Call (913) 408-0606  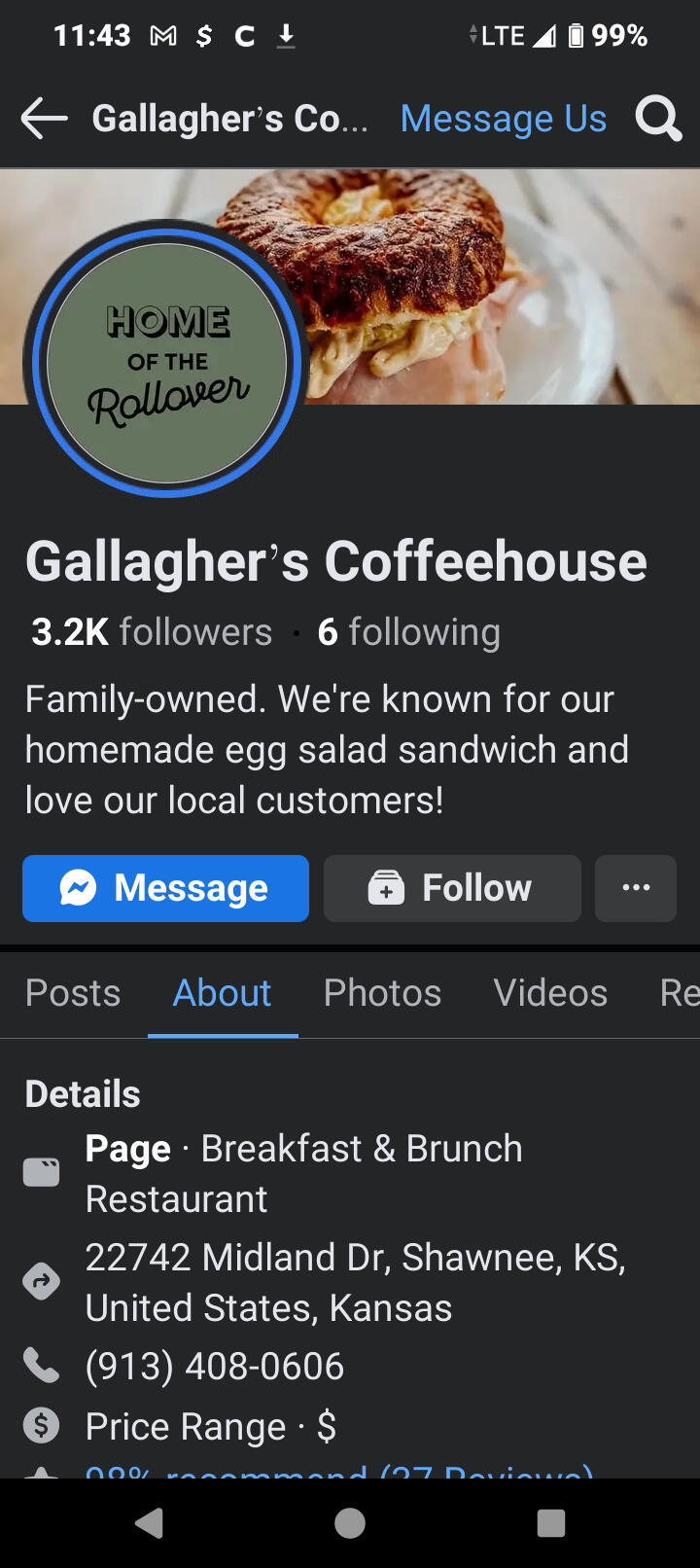(x=215, y=1366)
